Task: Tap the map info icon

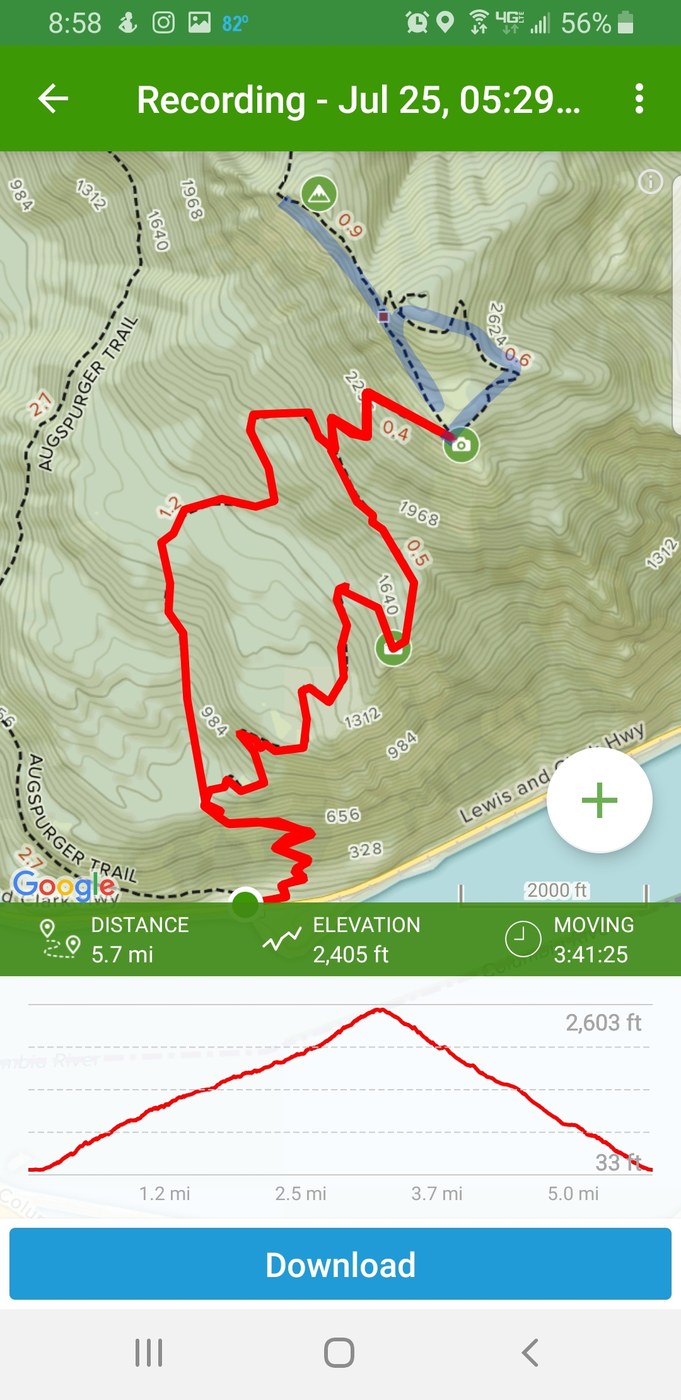Action: click(651, 181)
